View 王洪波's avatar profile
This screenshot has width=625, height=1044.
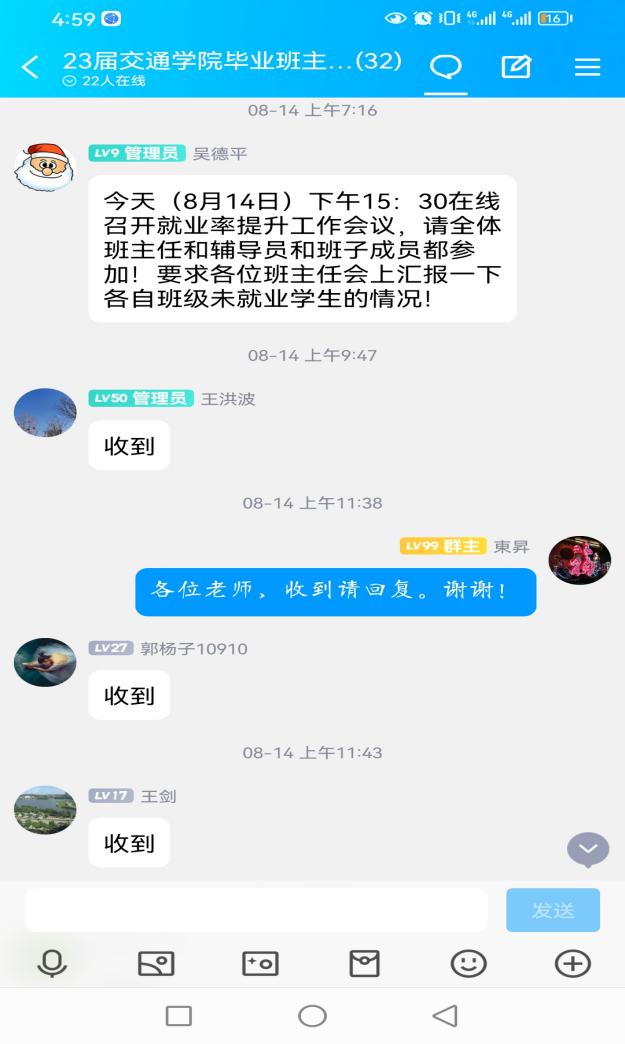pos(45,412)
